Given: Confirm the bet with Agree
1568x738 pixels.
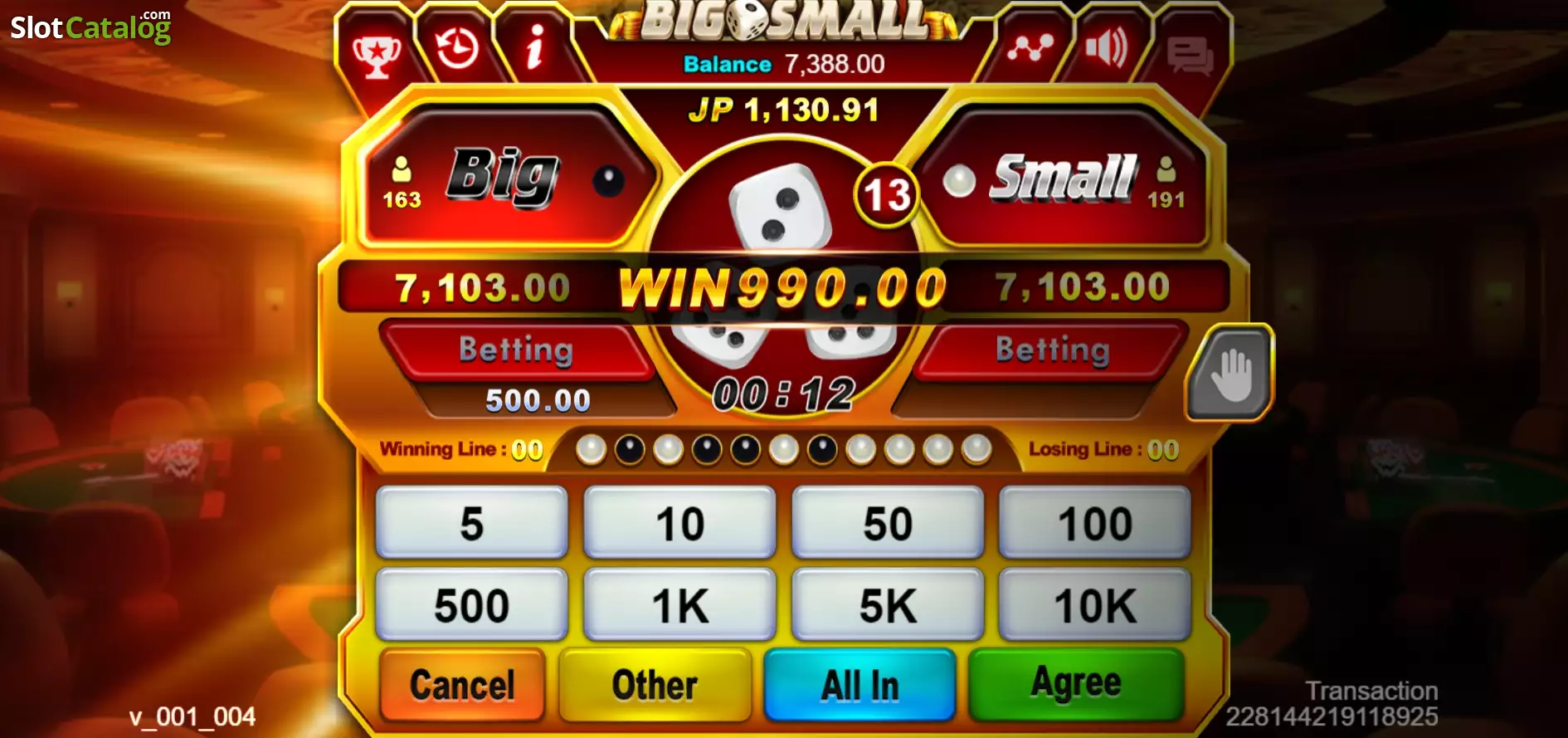Looking at the screenshot, I should (1076, 683).
